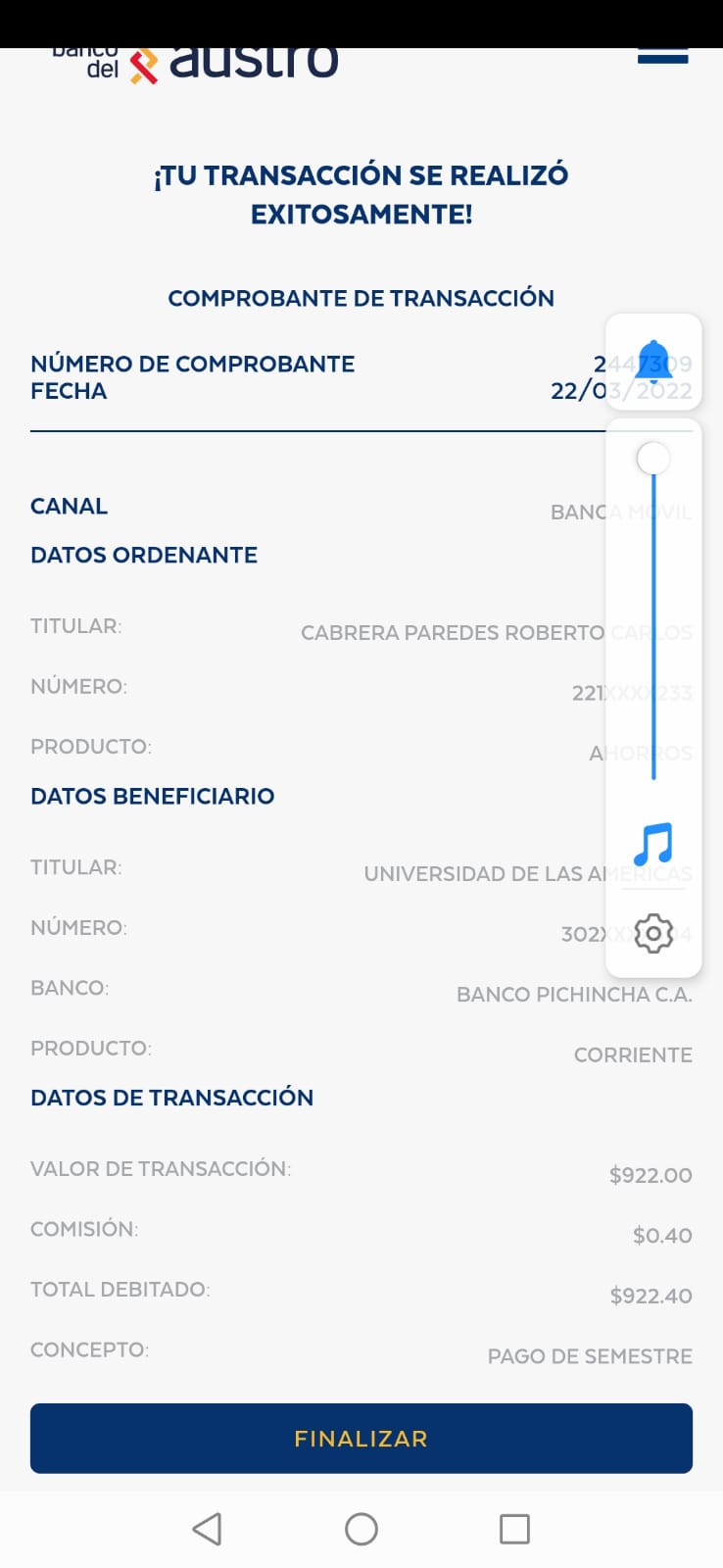Tap the media music note icon

(x=653, y=844)
